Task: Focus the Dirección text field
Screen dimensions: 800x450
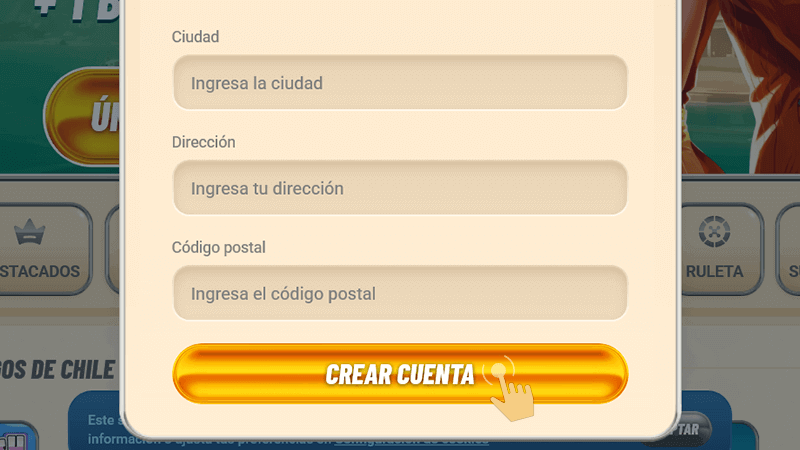Action: (400, 188)
